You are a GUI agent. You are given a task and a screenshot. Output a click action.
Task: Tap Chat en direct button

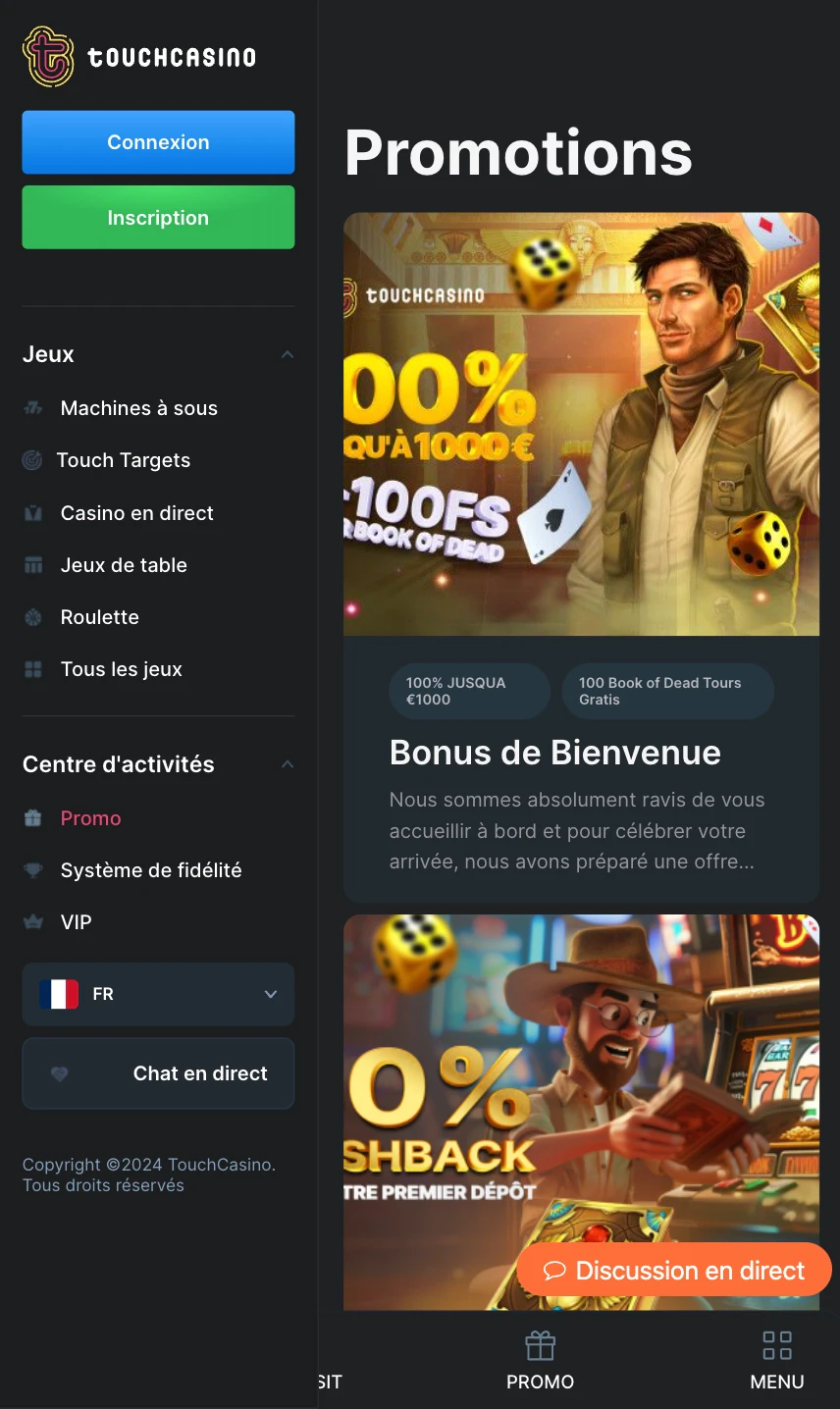pyautogui.click(x=158, y=1073)
